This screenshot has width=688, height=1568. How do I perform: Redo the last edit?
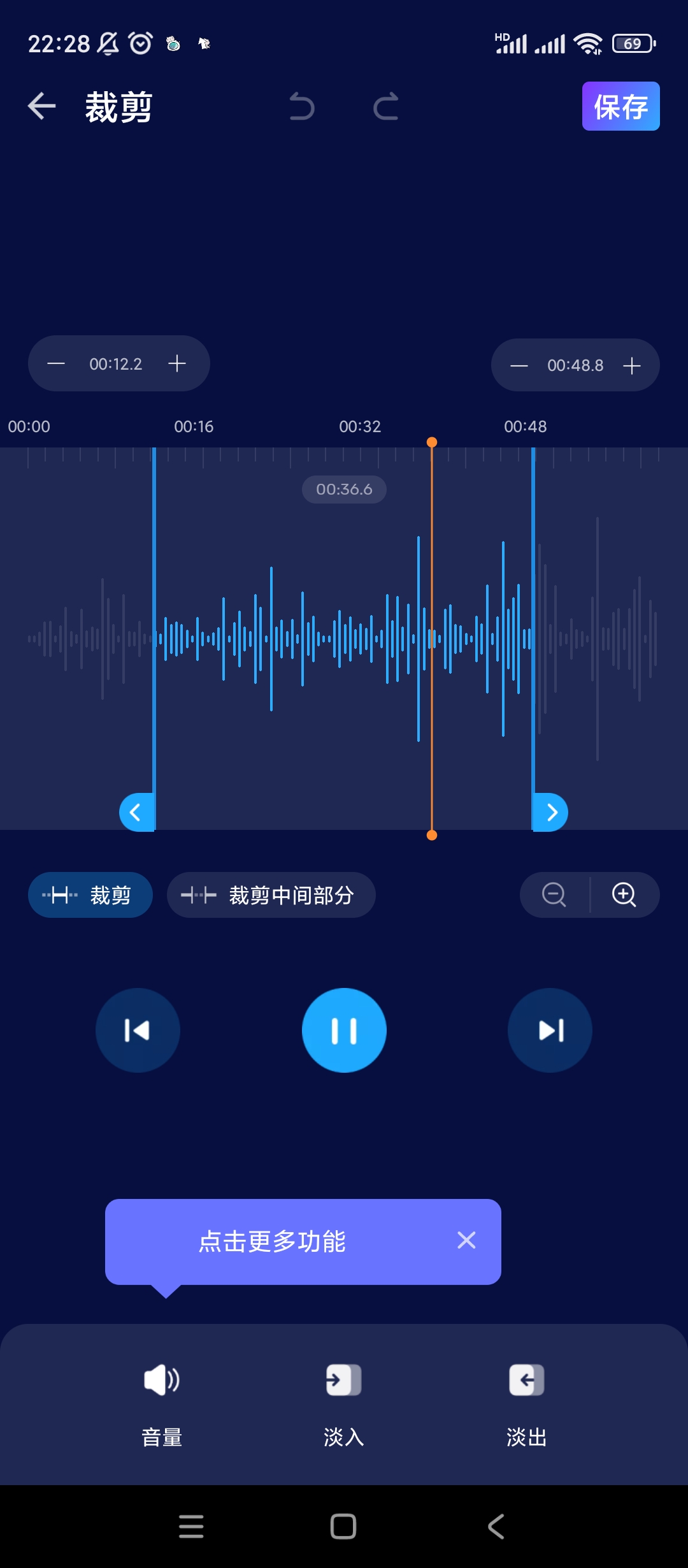386,106
